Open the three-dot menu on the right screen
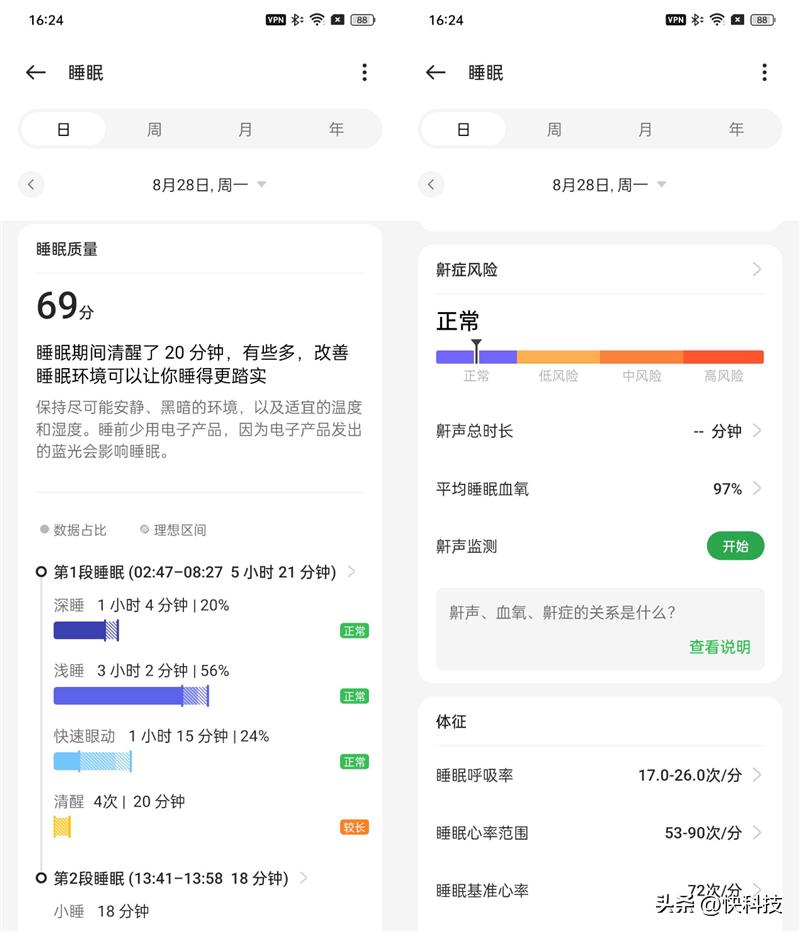 pyautogui.click(x=764, y=72)
